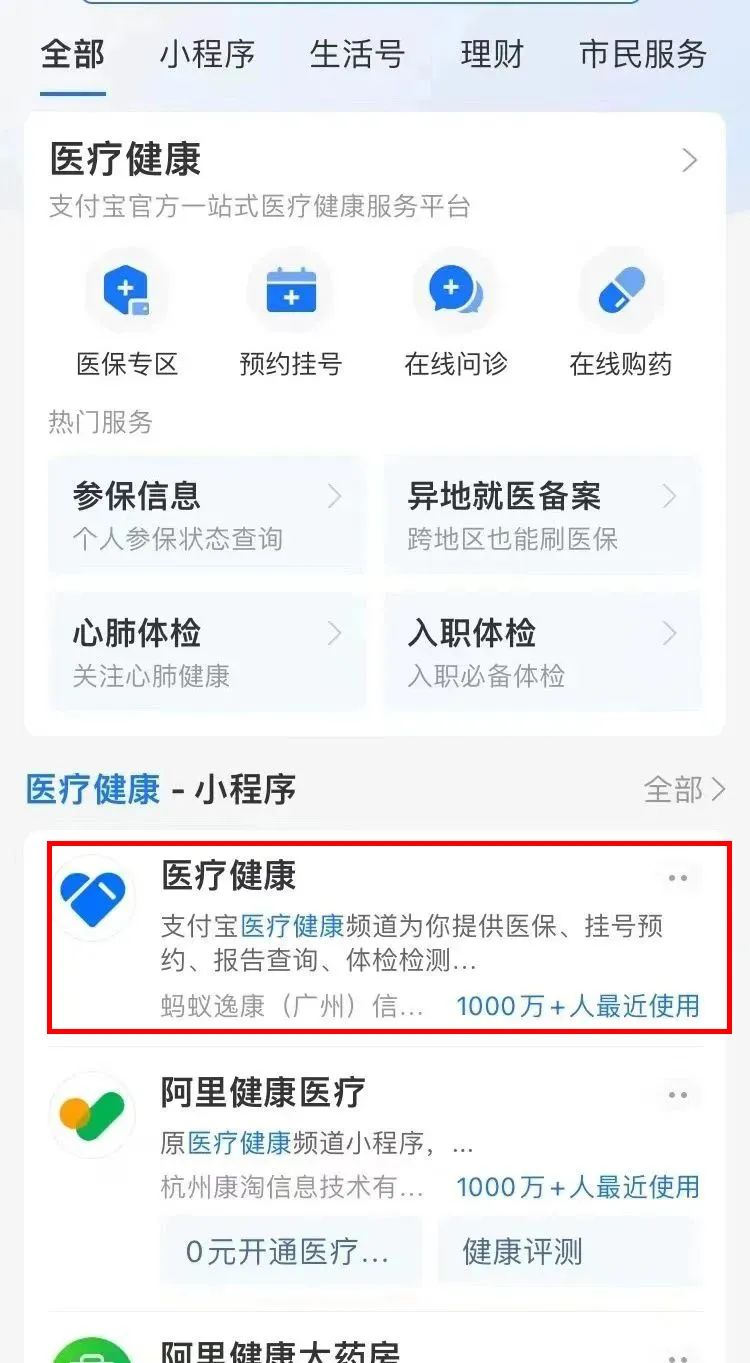Switch to the 生活号 tab

click(x=357, y=53)
